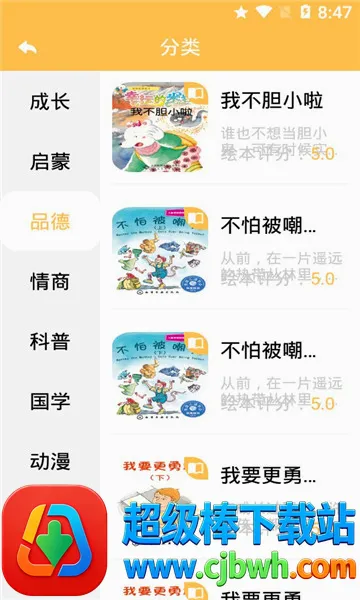Open the 不怕被嘲 book marked (上)
This screenshot has height=600, width=360.
[x=230, y=253]
